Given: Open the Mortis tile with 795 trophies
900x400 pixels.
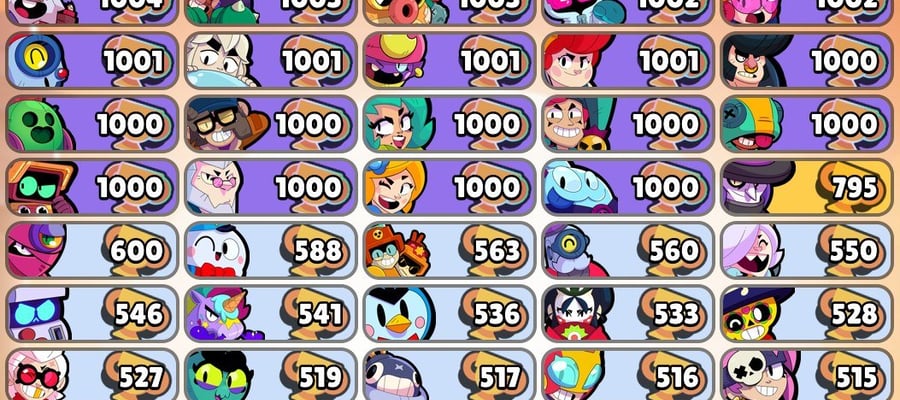Looking at the screenshot, I should [807, 187].
